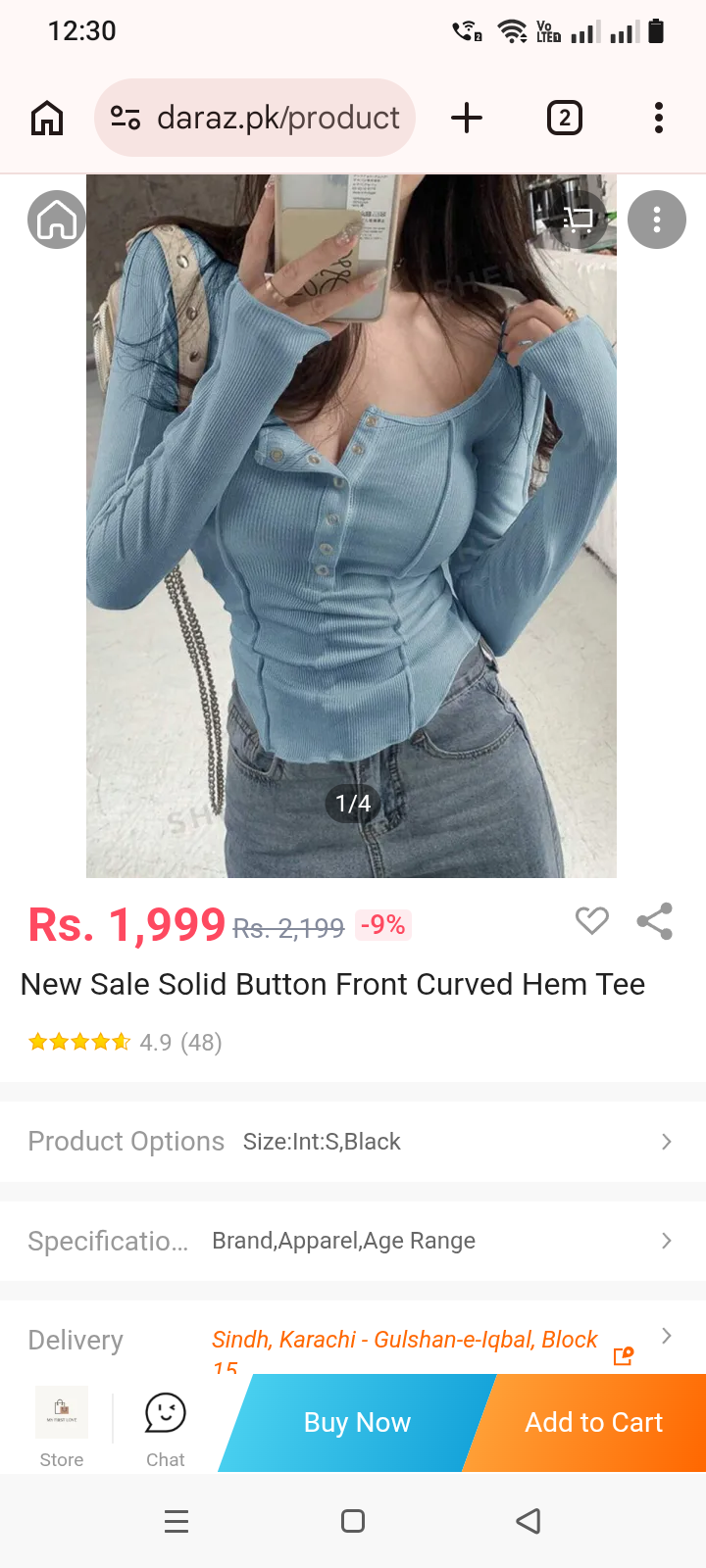This screenshot has height=1568, width=706.
Task: Open the browser overflow menu
Action: click(x=659, y=118)
